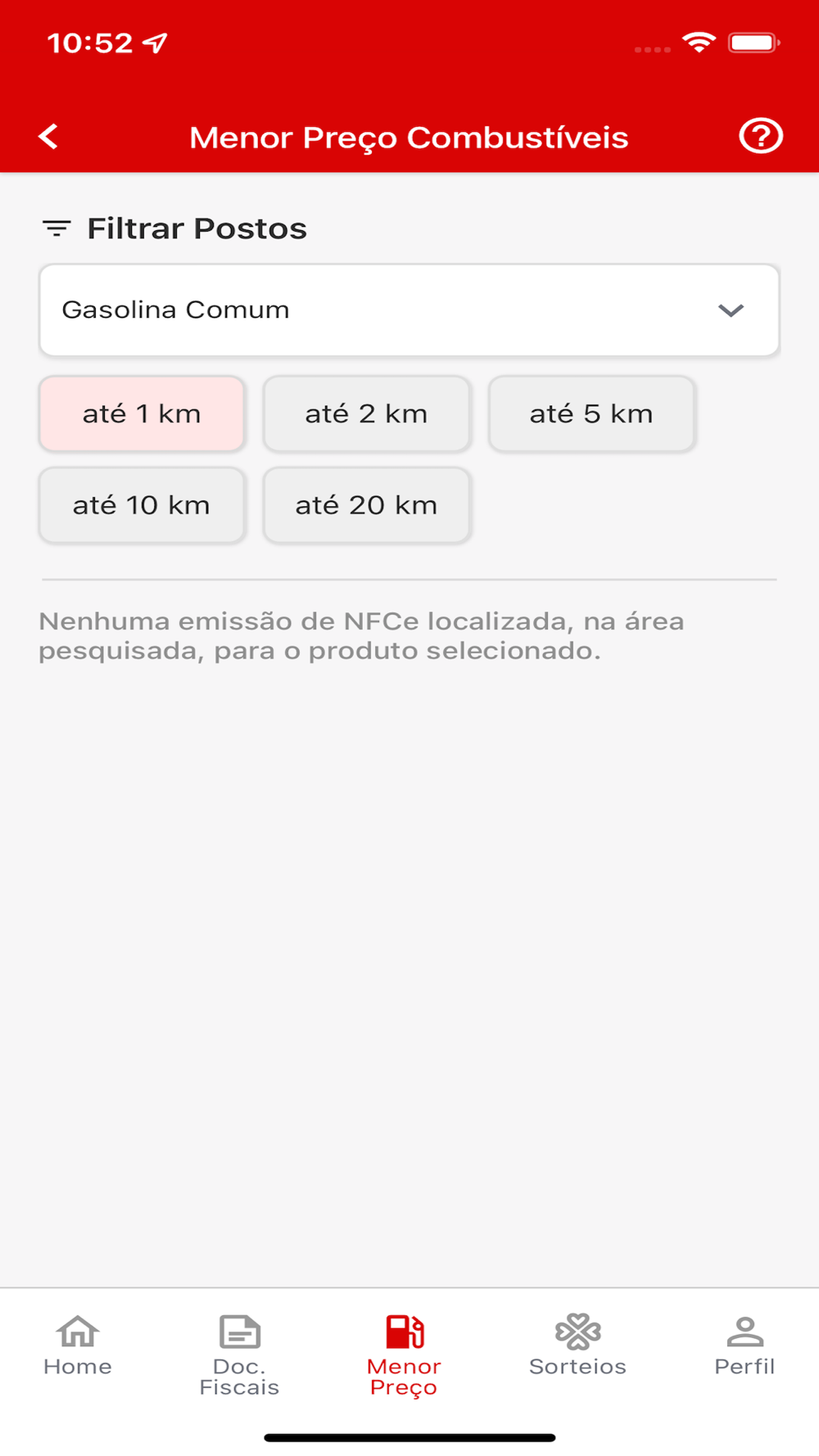Open the help question mark icon
Screen dimensions: 819x1456
click(761, 136)
